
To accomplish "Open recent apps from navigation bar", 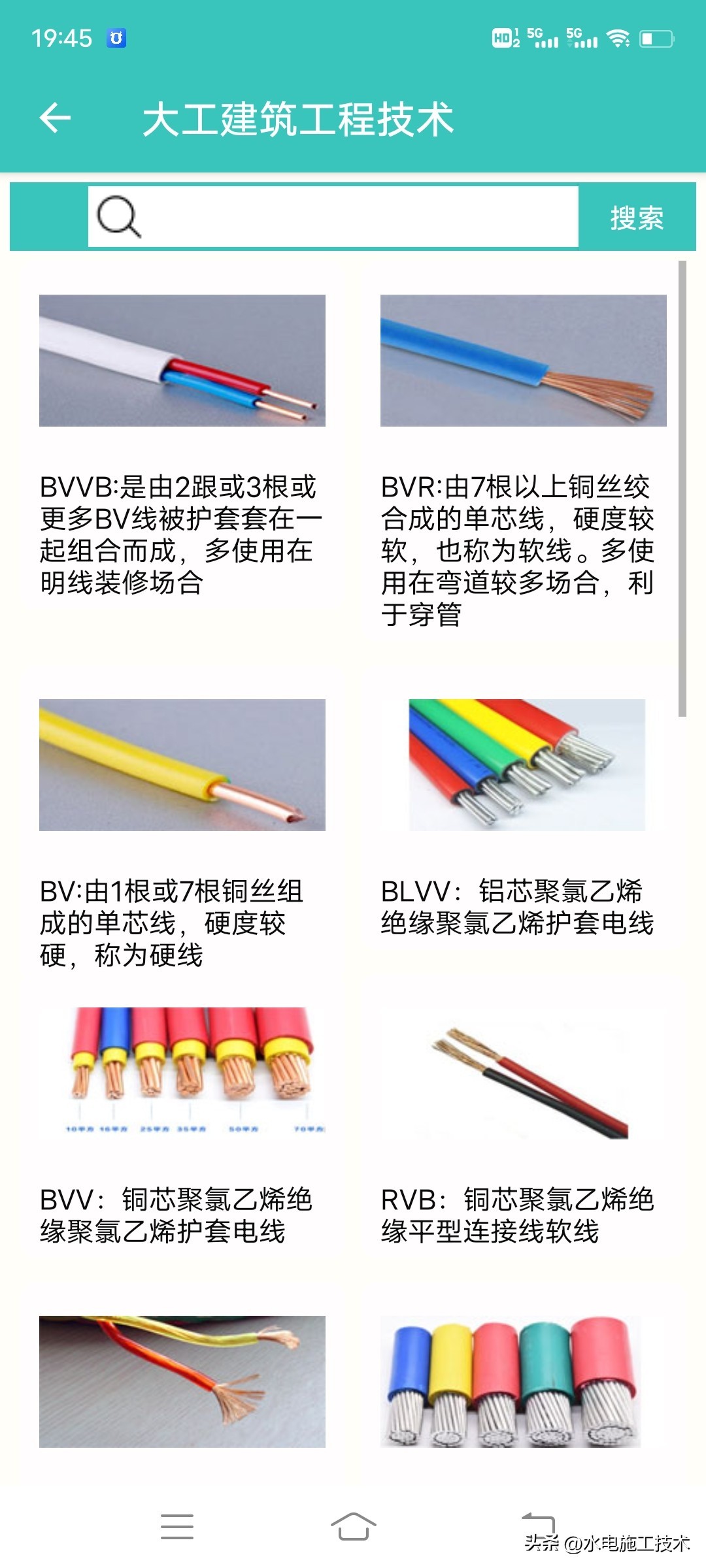I will pos(177,1527).
